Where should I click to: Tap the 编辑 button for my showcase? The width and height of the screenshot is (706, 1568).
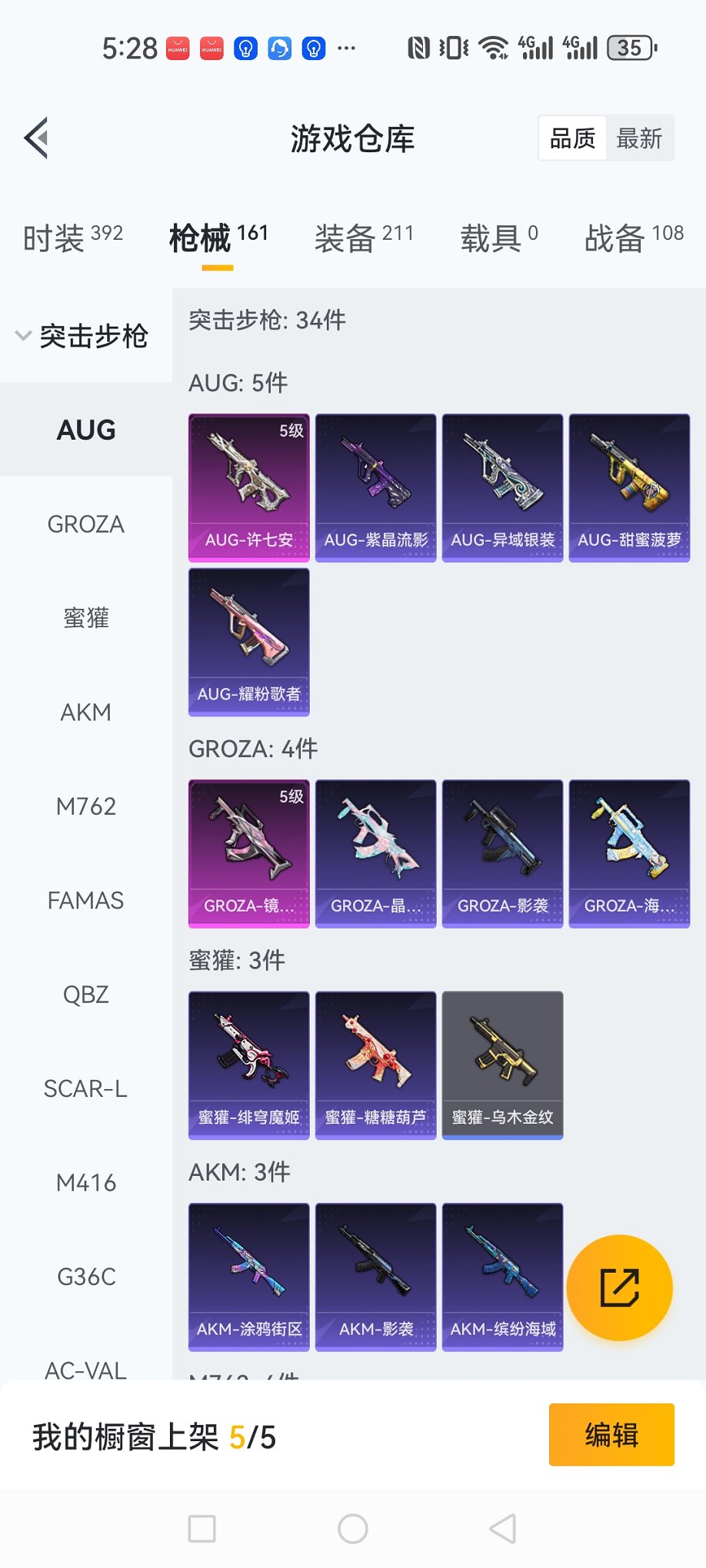(611, 1434)
